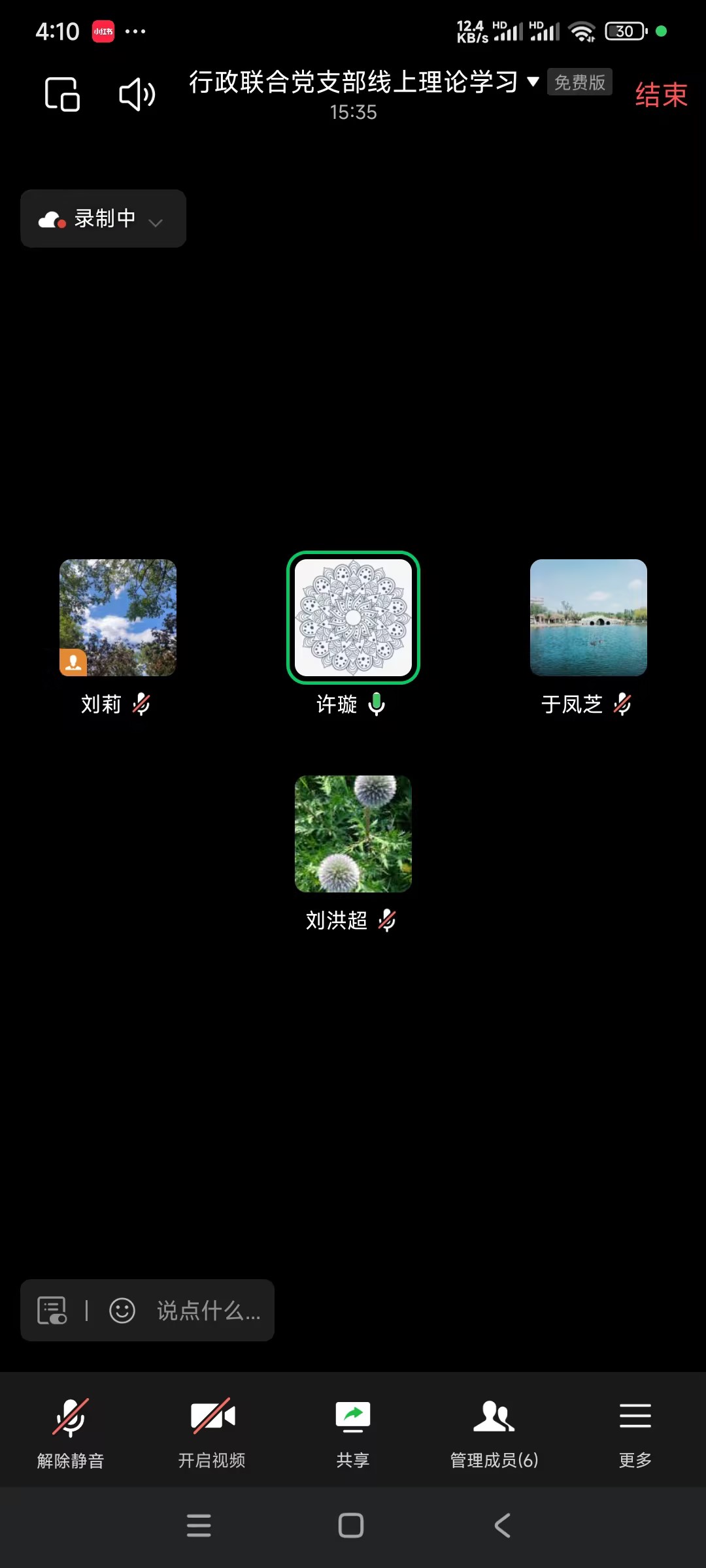Select 刘洪超's participant tile

[353, 834]
